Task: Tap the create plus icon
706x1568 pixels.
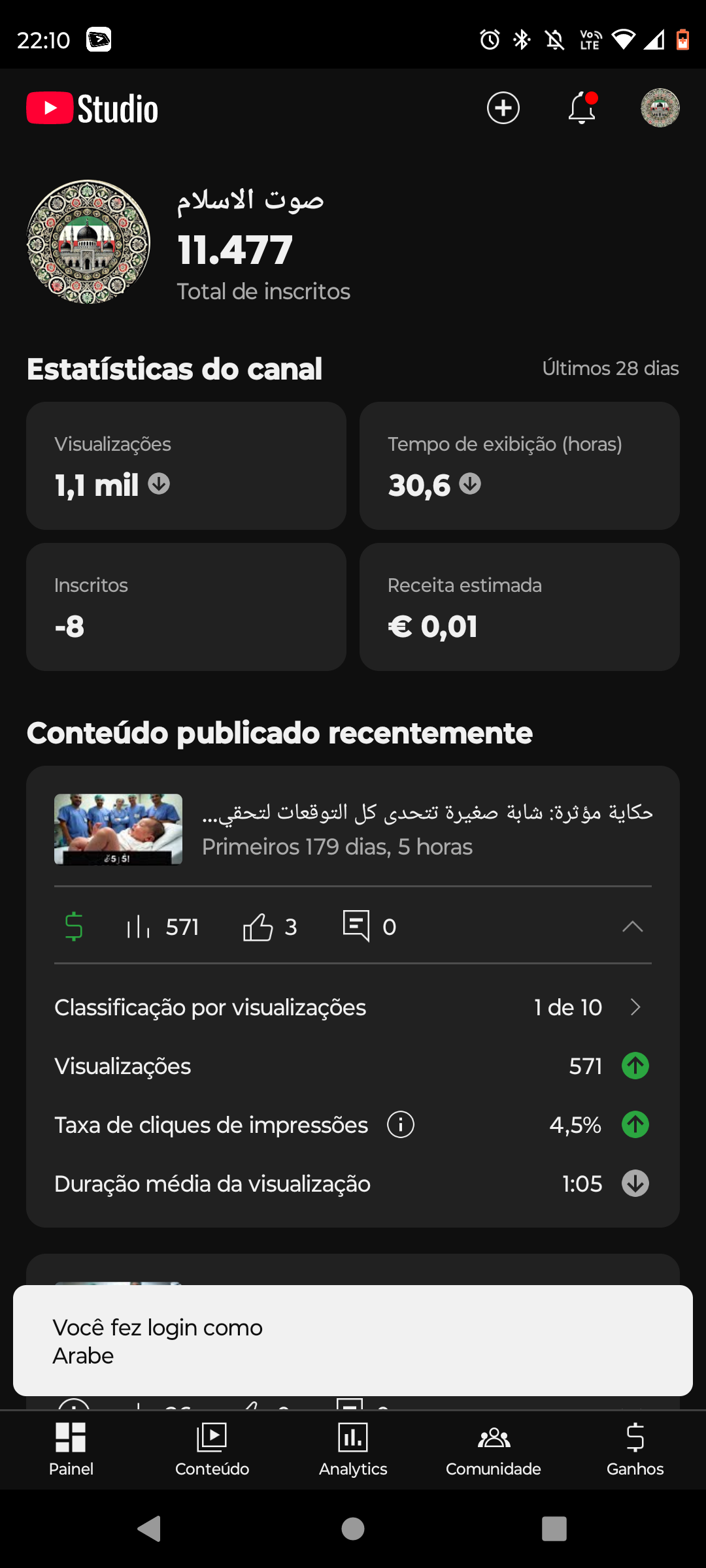Action: (503, 108)
